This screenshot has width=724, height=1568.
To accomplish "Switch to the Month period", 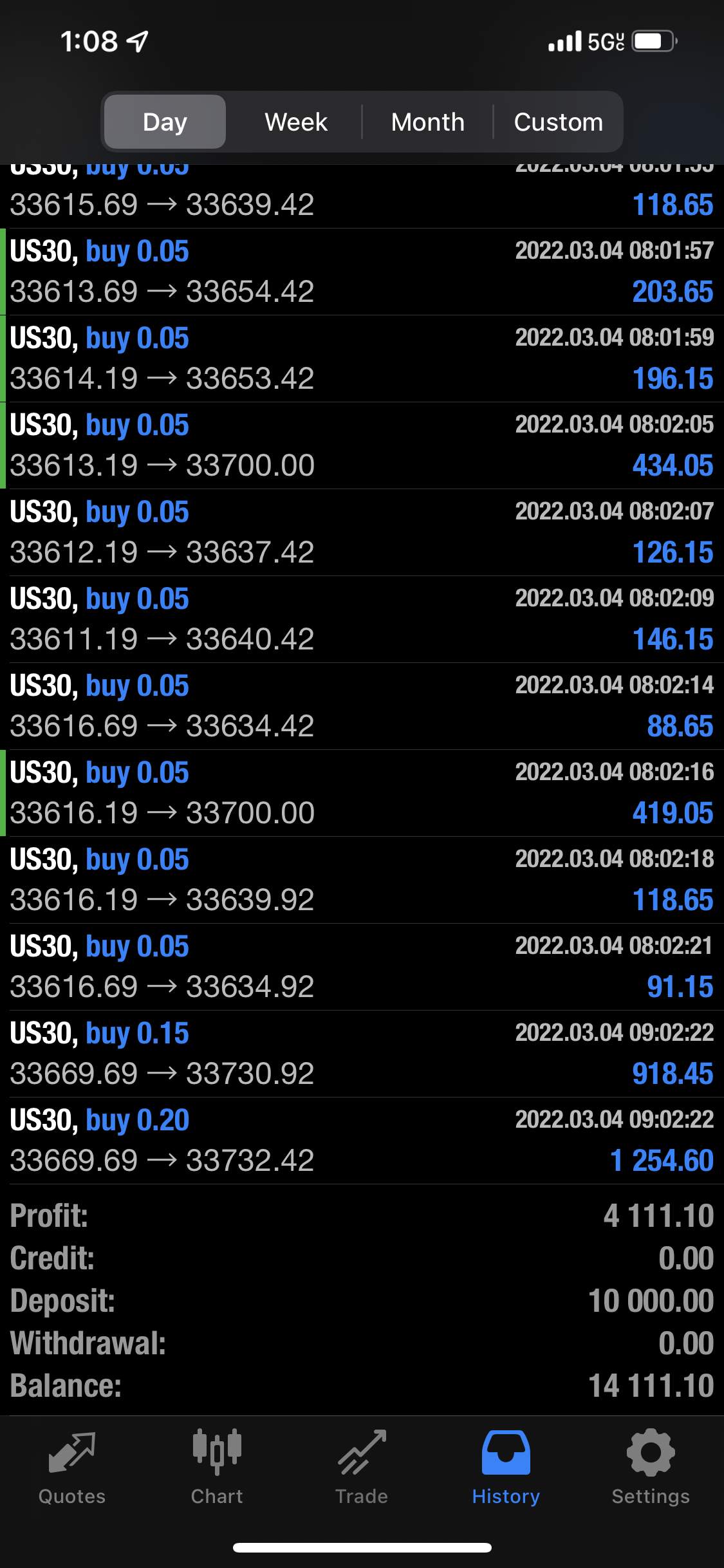I will tap(427, 122).
